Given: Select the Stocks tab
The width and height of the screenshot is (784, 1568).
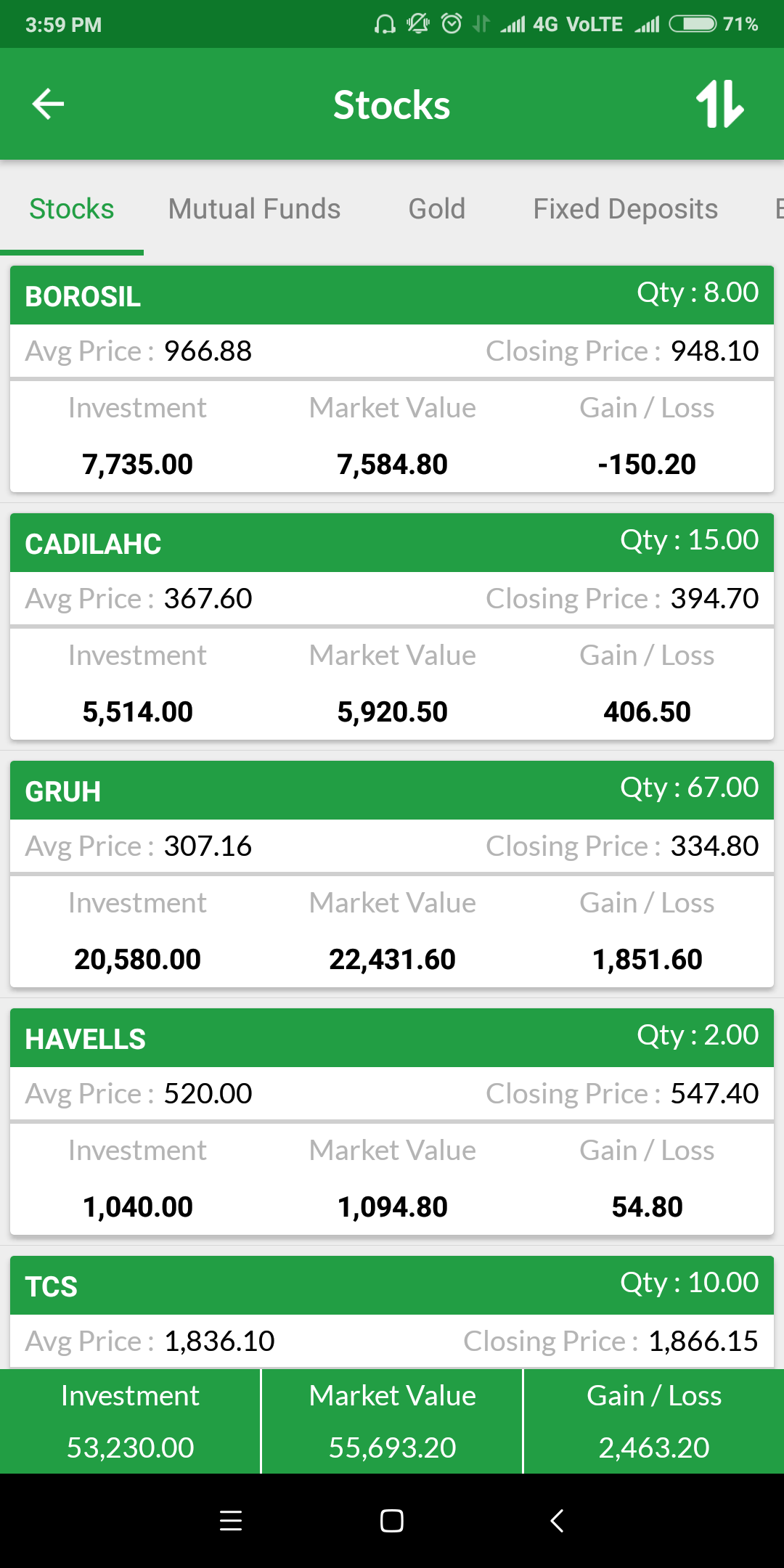Looking at the screenshot, I should tap(72, 209).
